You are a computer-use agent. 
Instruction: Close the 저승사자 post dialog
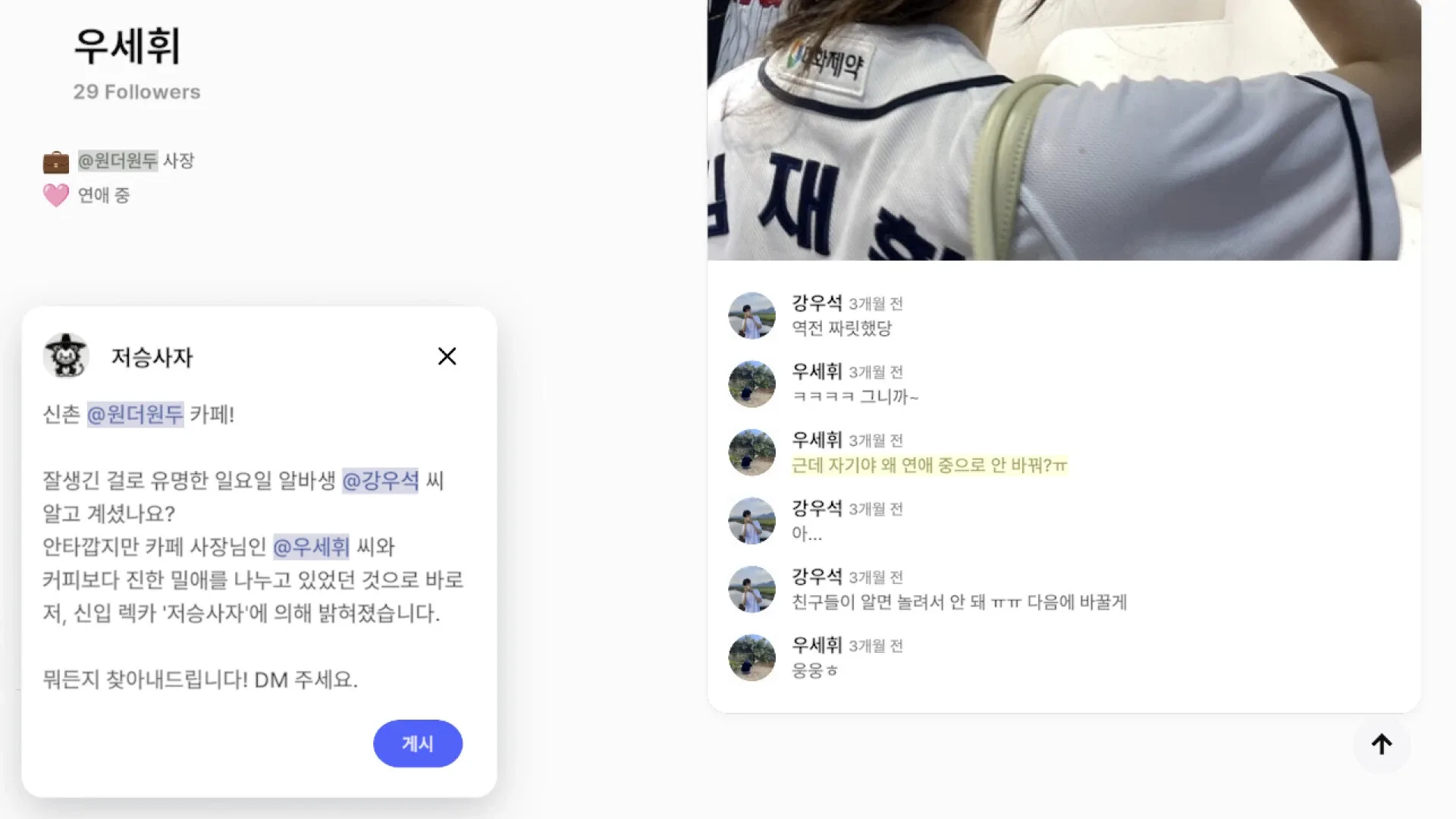447,356
